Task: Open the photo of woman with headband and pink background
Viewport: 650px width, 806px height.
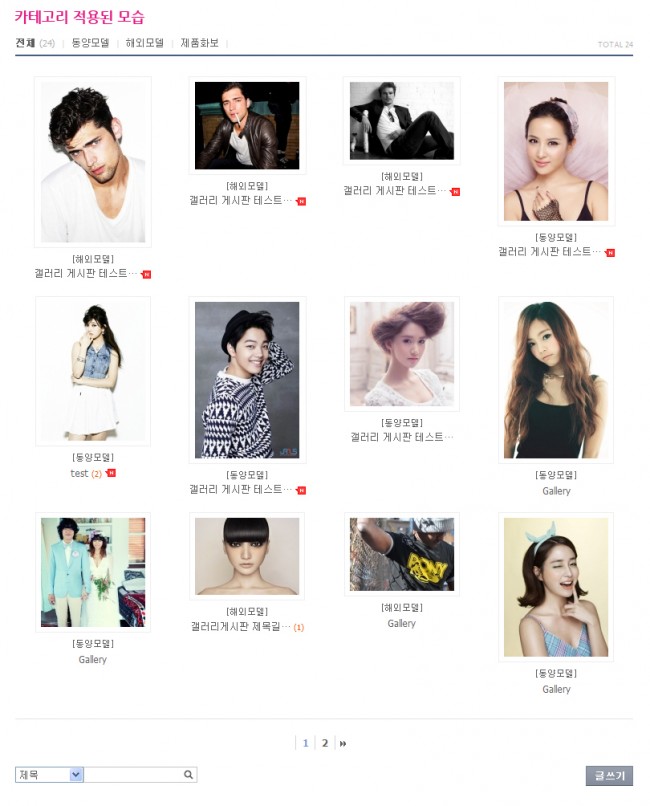Action: point(556,151)
